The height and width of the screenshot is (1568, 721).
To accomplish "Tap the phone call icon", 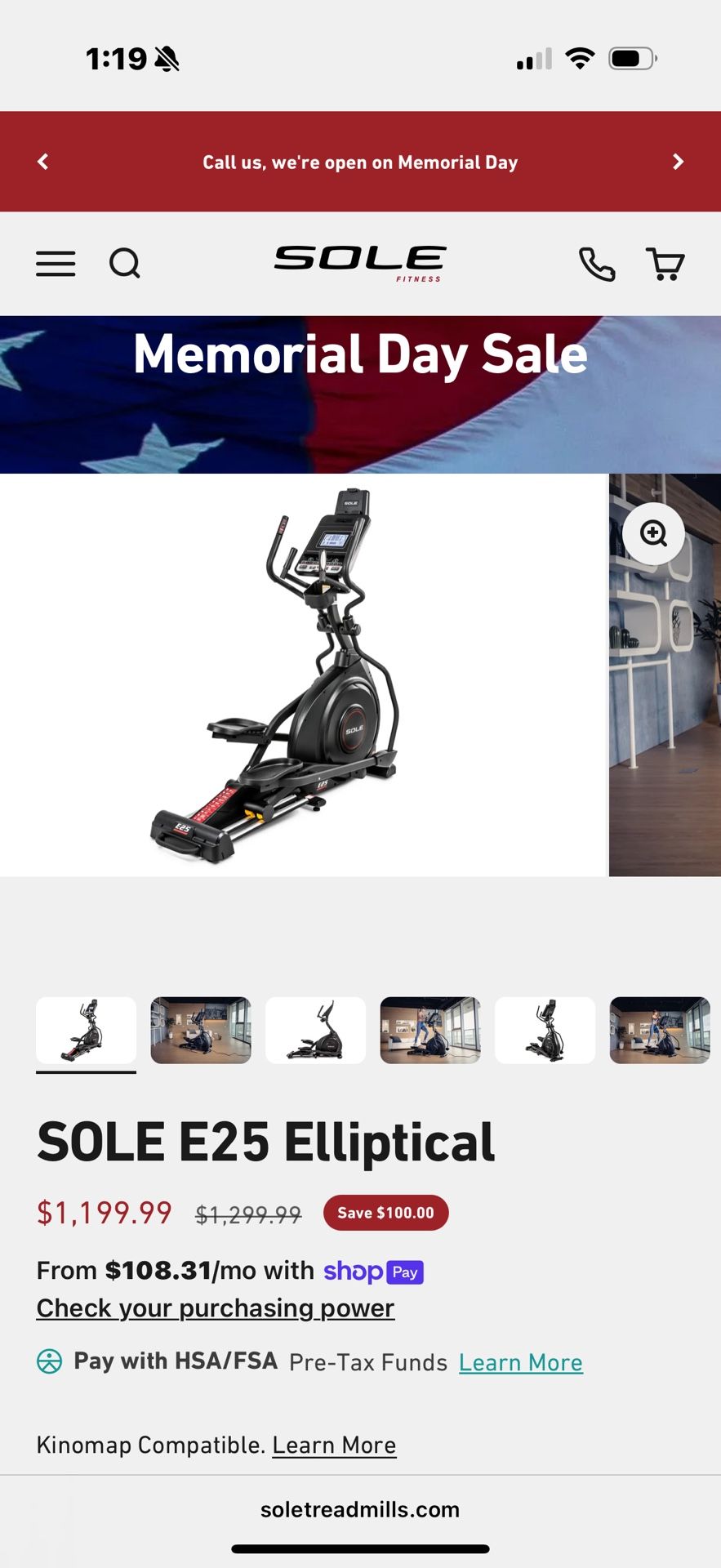I will click(x=597, y=264).
